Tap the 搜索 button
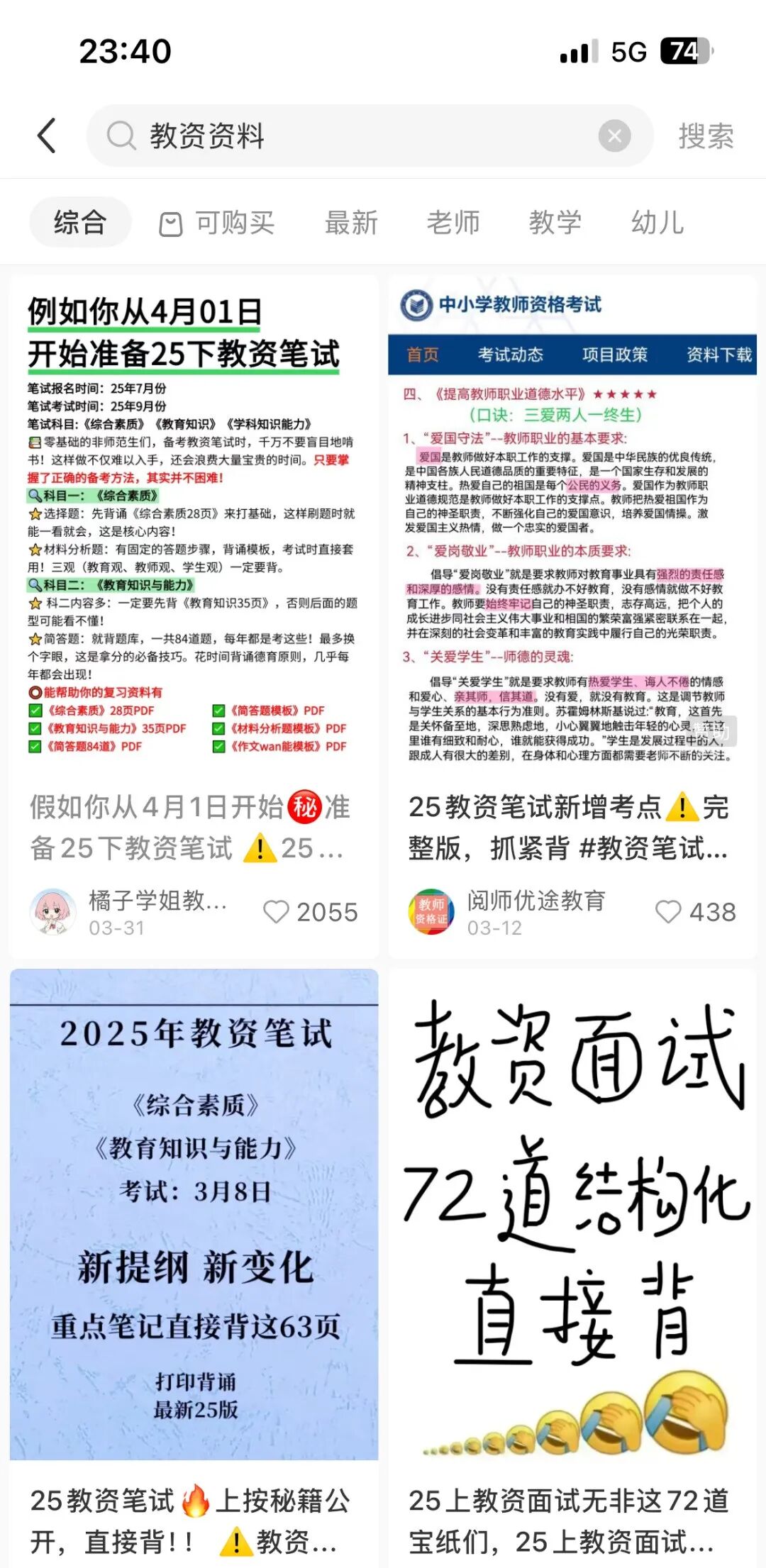766x1568 pixels. (x=705, y=136)
